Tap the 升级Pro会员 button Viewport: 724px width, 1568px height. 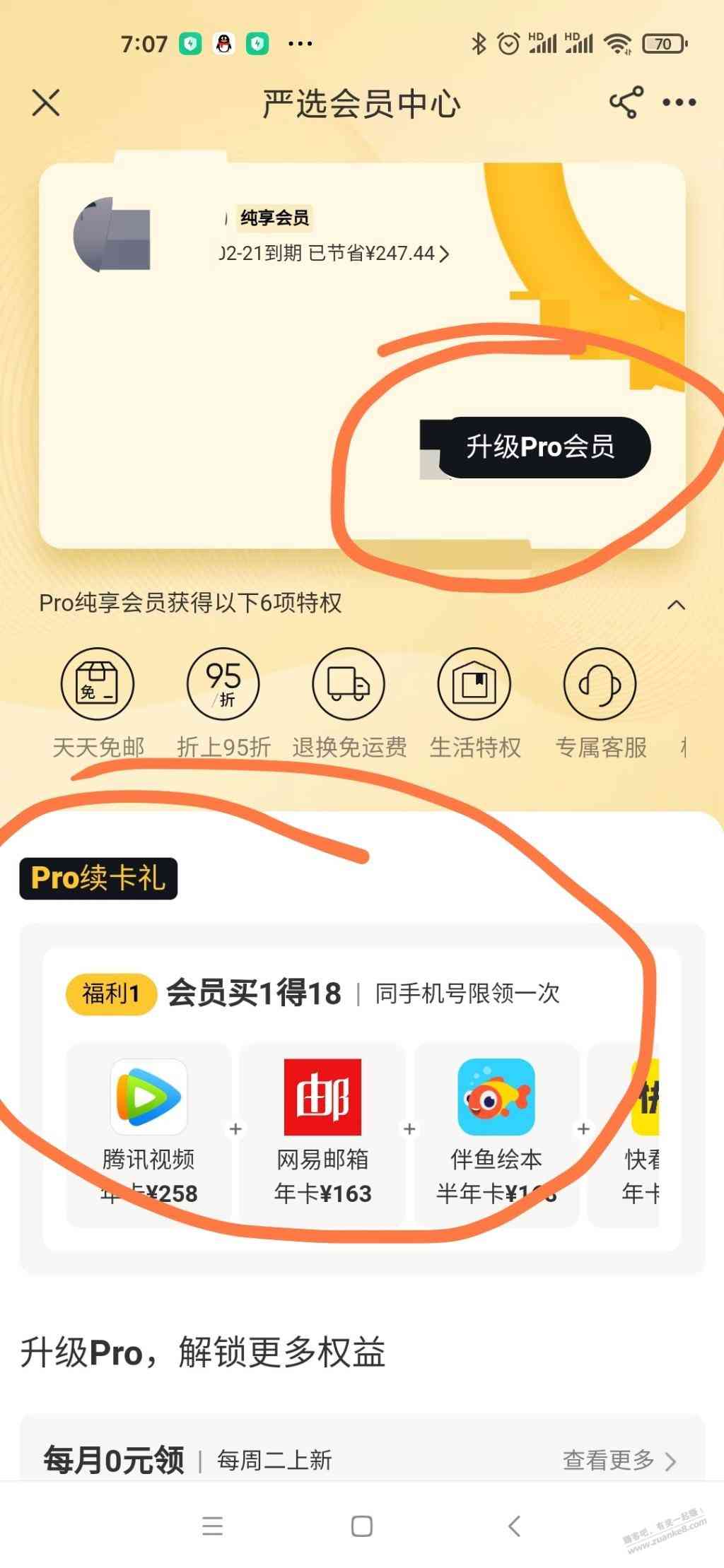coord(541,447)
